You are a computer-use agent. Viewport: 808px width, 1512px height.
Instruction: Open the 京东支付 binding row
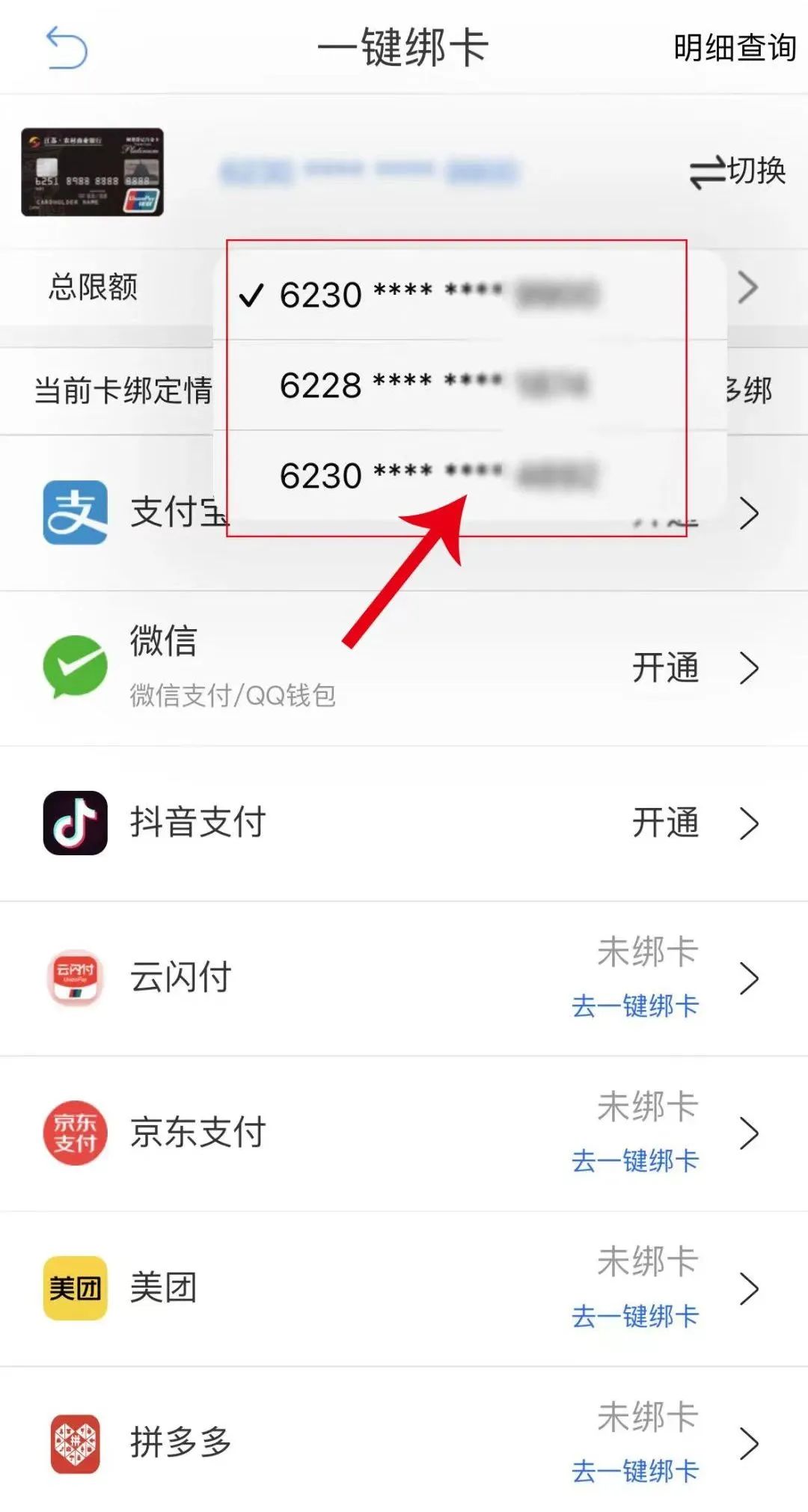pos(404,1133)
